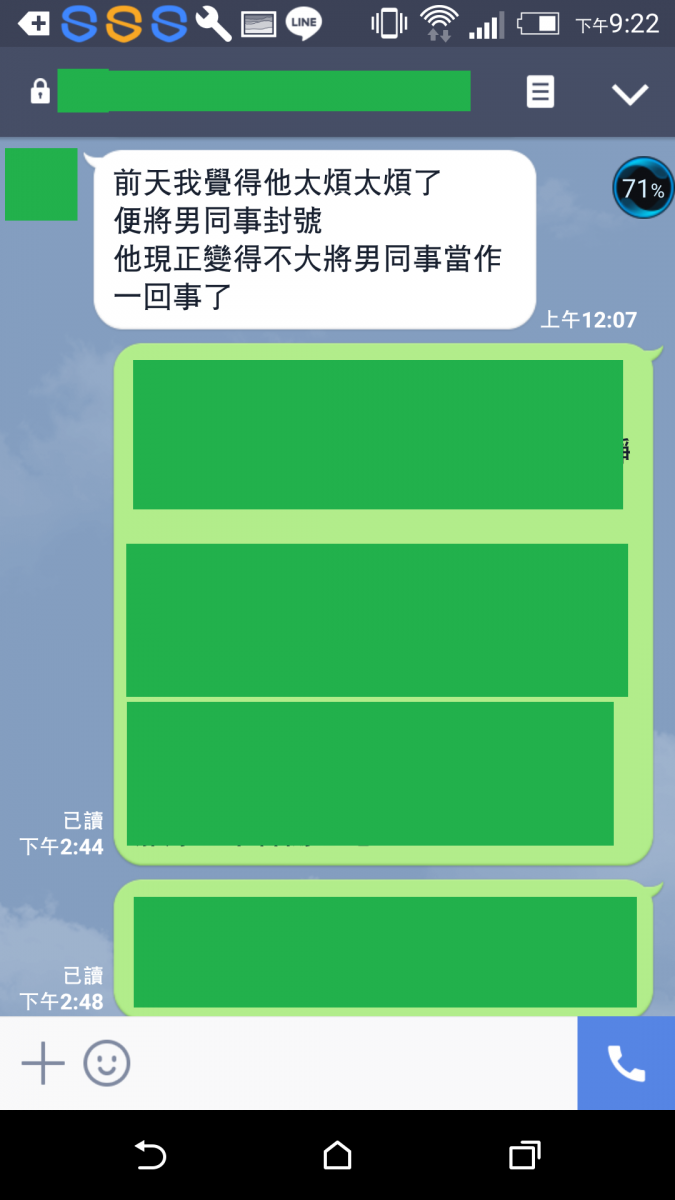675x1200 pixels.
Task: Open the chat notes icon in header
Action: [x=540, y=93]
